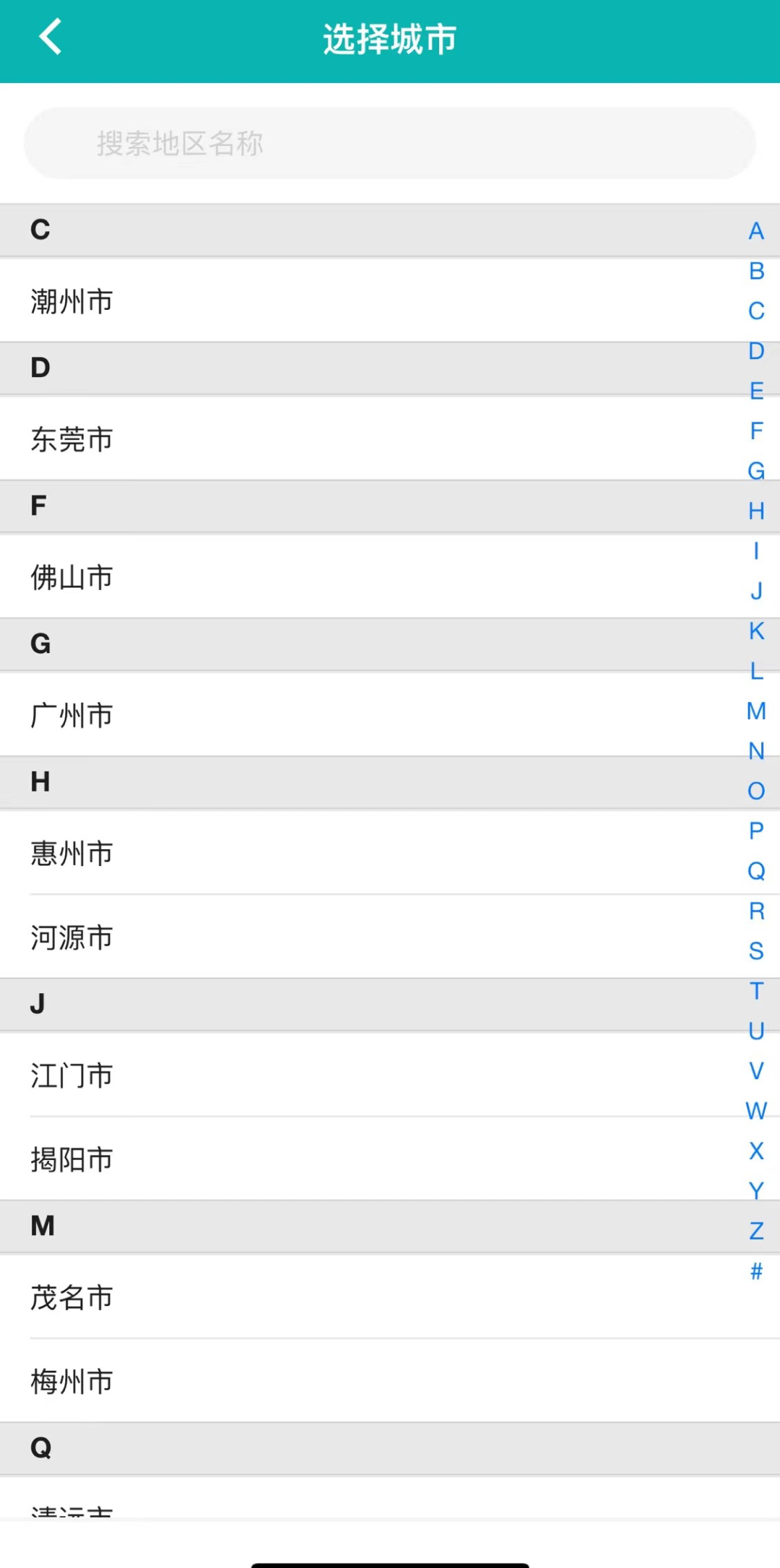780x1568 pixels.
Task: Pick 江门市 from the J section
Action: pyautogui.click(x=72, y=1075)
